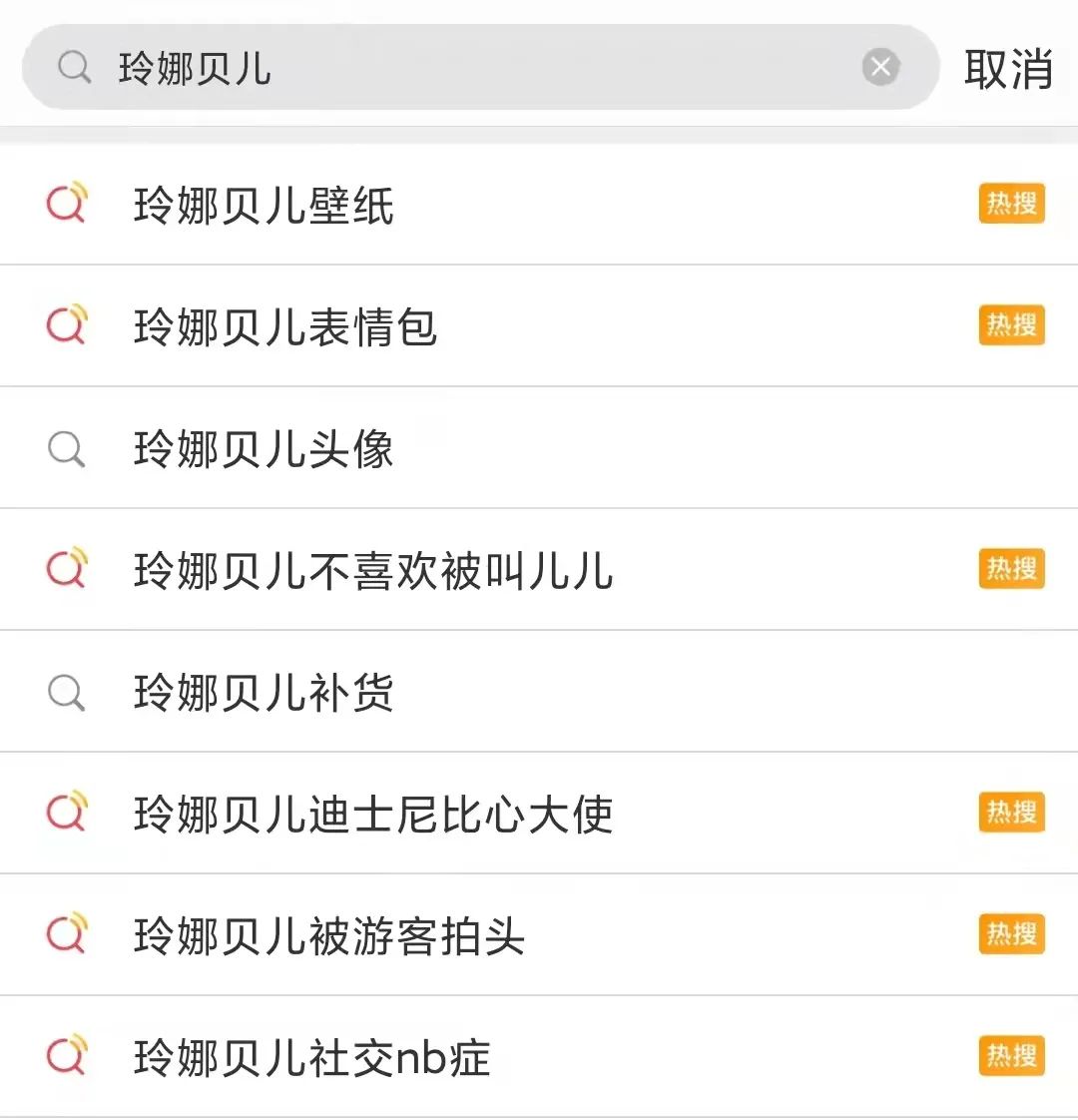Click the 热搜 badge next to 玲娜贝儿被游客拍头
Viewport: 1078px width, 1120px height.
tap(1011, 934)
